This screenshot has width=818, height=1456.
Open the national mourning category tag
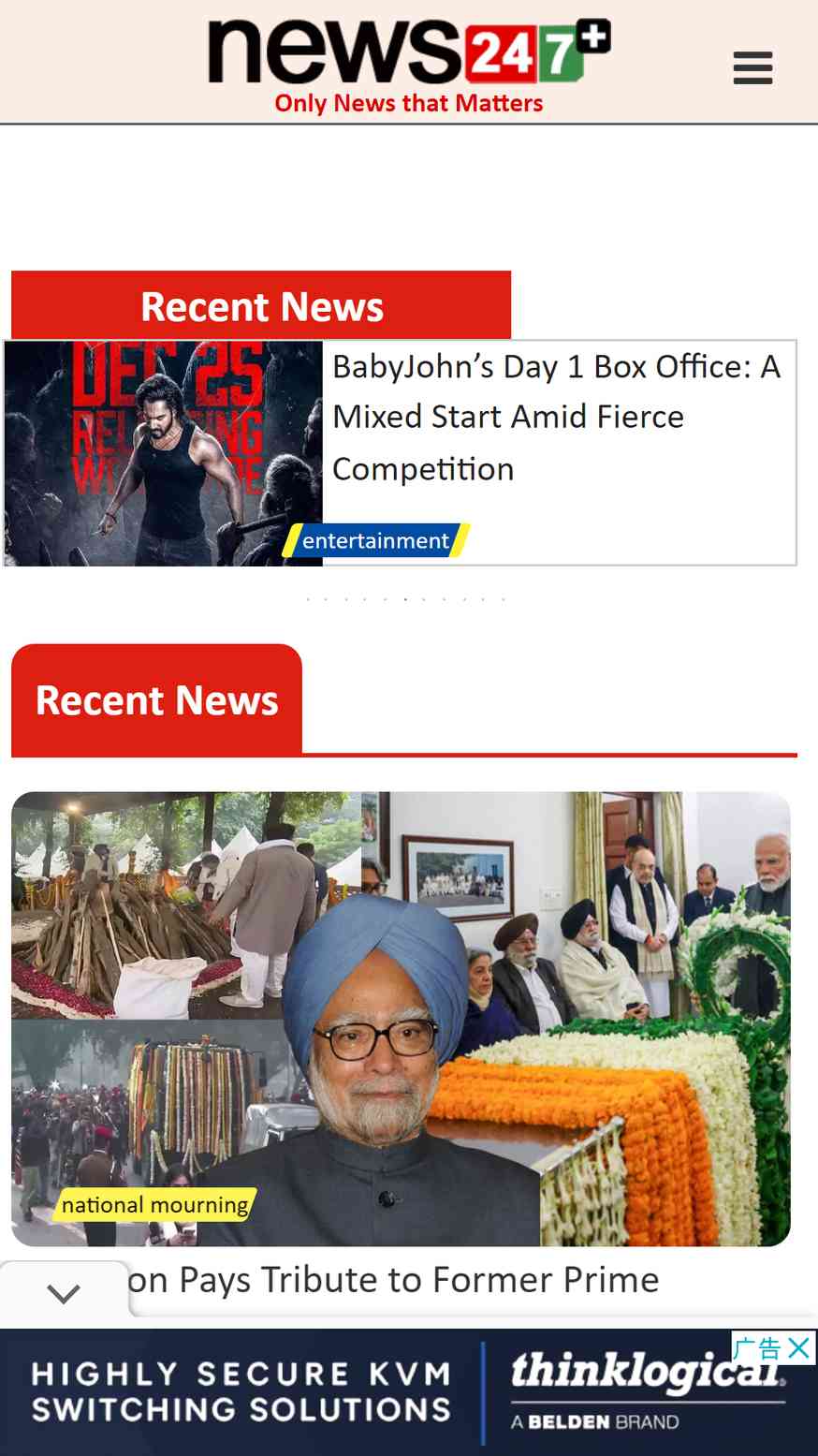[155, 1204]
